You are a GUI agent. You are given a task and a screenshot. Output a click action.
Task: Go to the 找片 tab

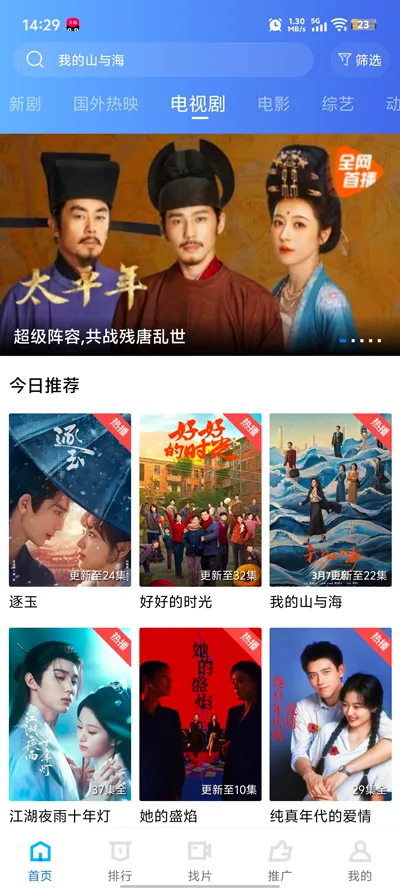(x=200, y=861)
